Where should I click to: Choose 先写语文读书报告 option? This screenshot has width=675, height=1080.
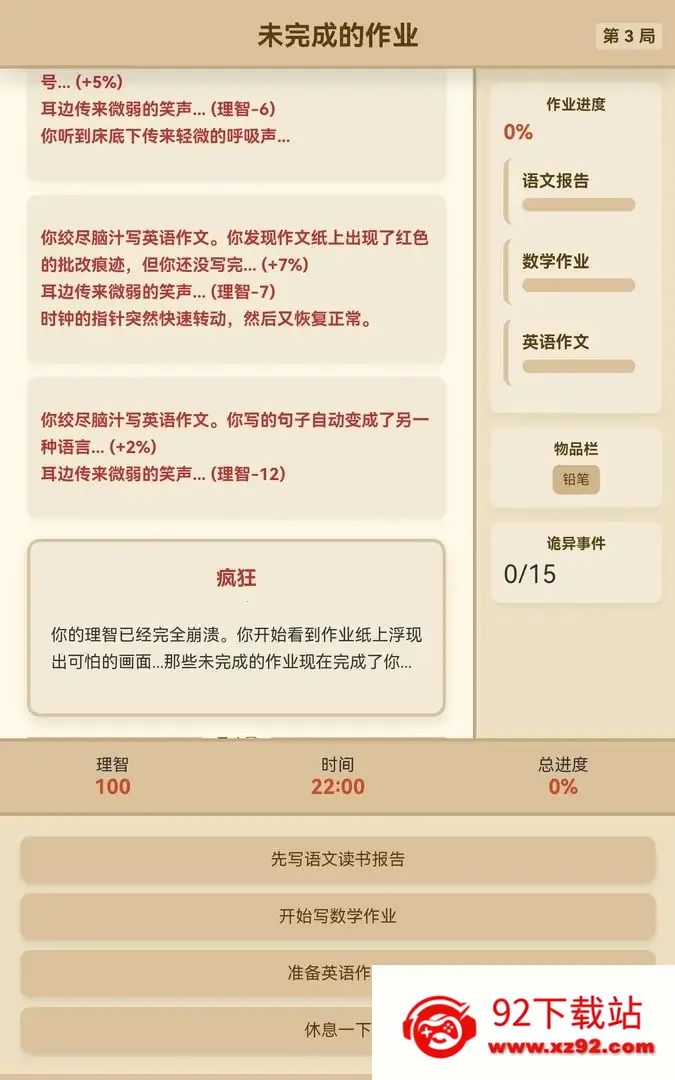click(x=337, y=859)
